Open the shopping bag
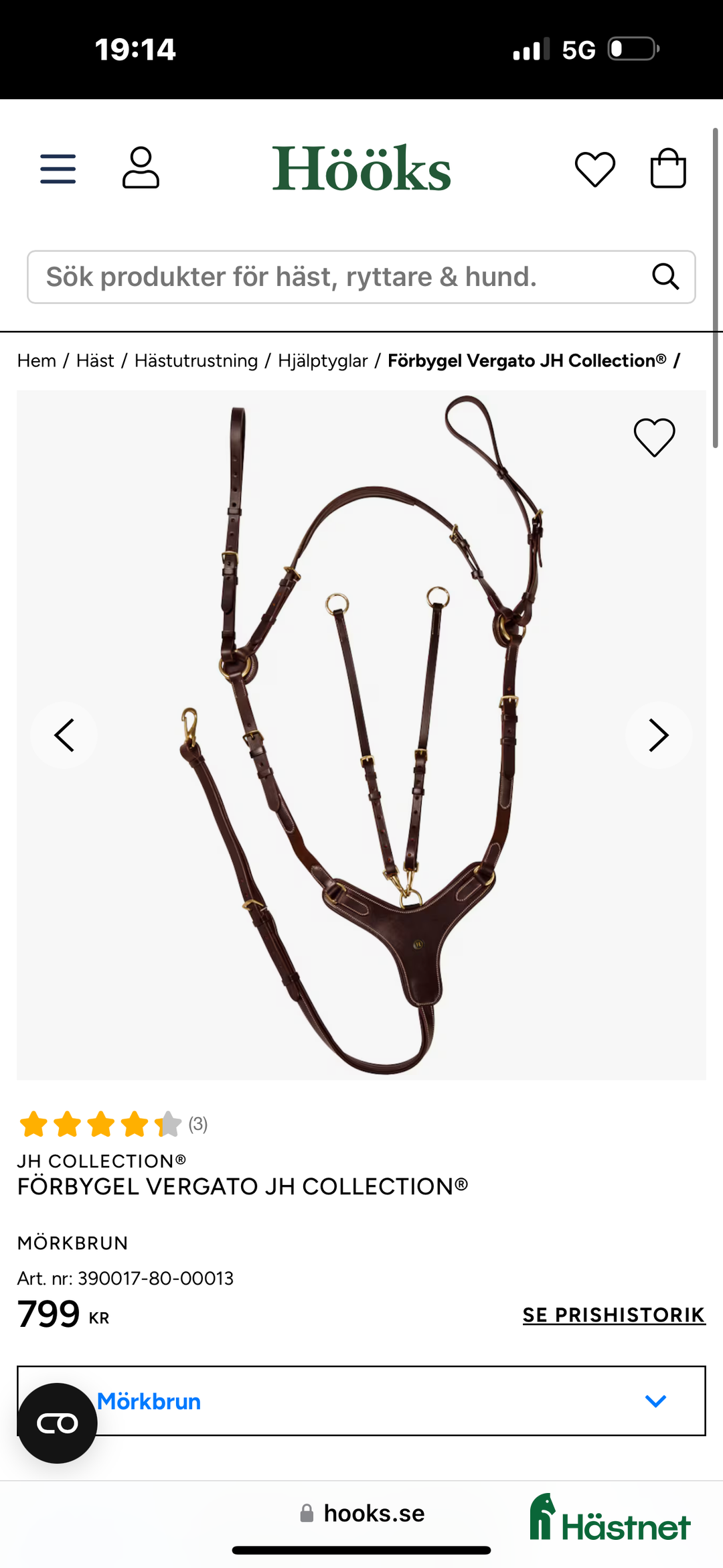This screenshot has height=1568, width=723. coord(668,168)
